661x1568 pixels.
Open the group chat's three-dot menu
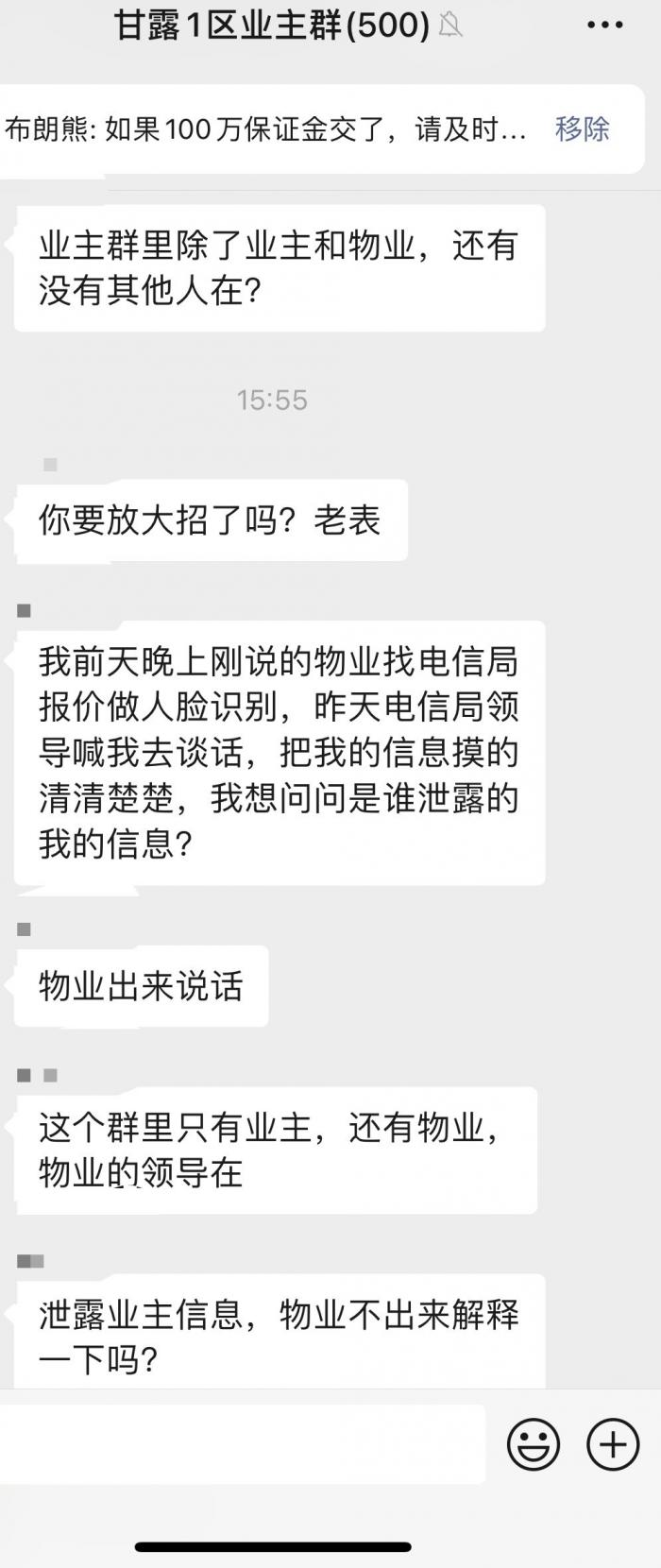click(x=605, y=26)
